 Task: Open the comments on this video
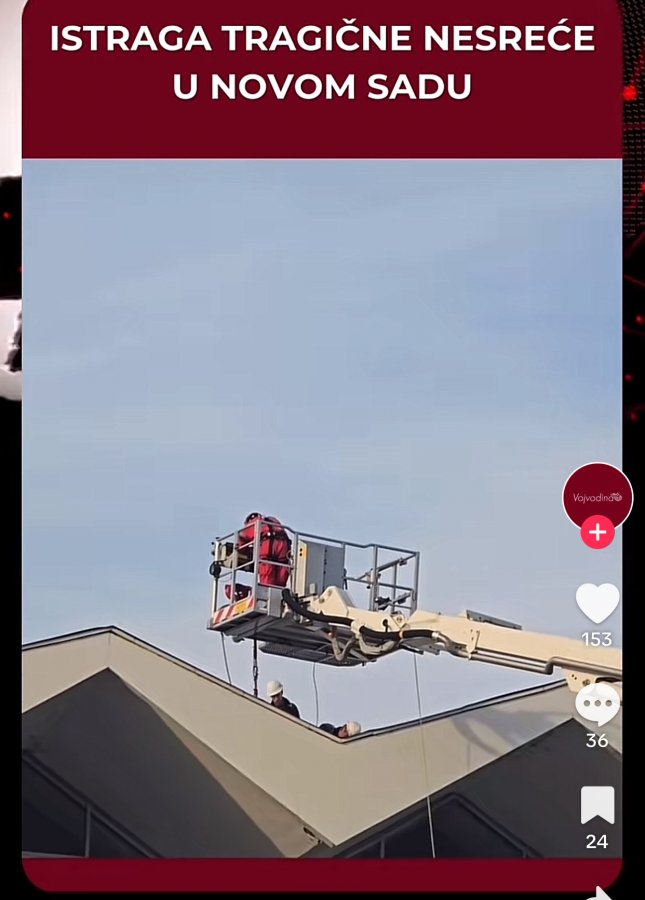coord(597,705)
